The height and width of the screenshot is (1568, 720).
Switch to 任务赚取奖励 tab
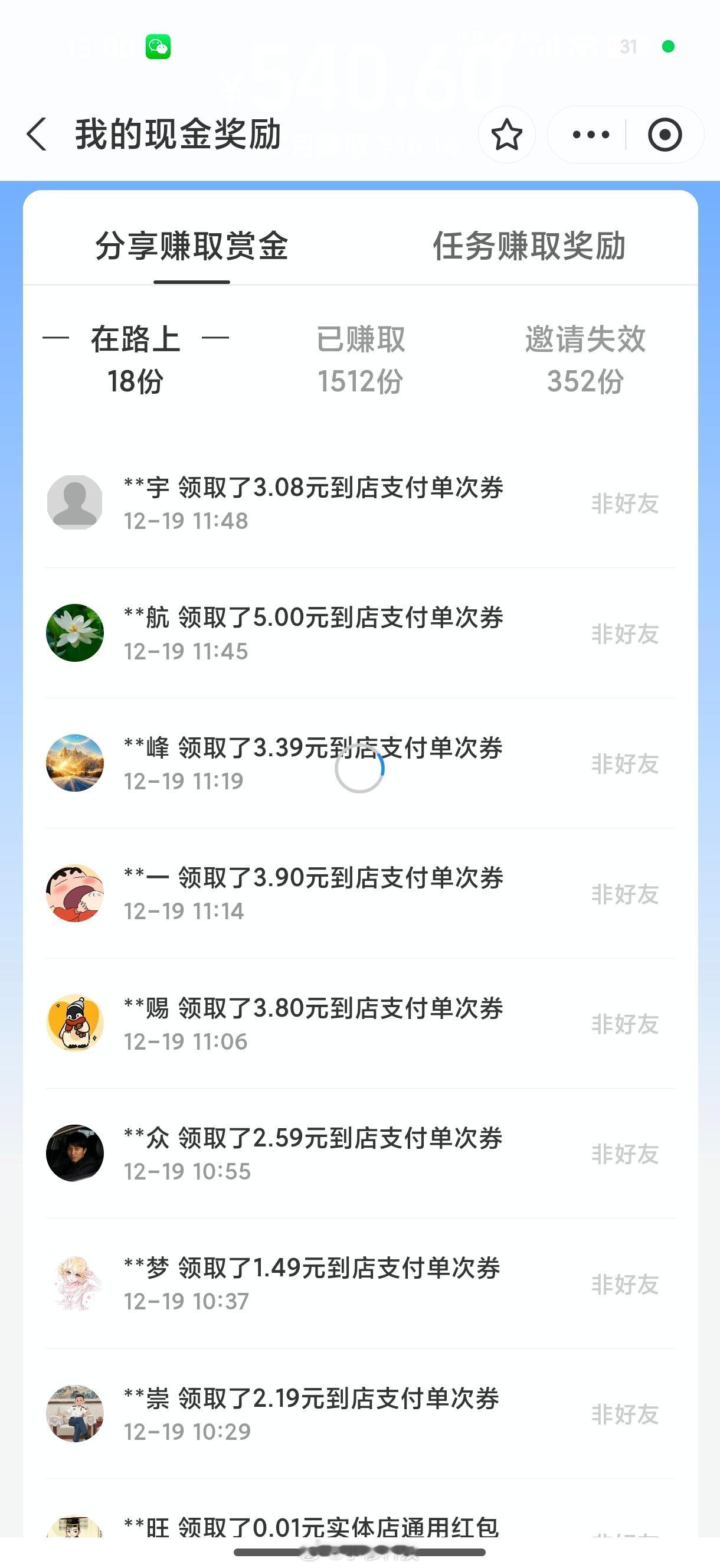click(528, 246)
